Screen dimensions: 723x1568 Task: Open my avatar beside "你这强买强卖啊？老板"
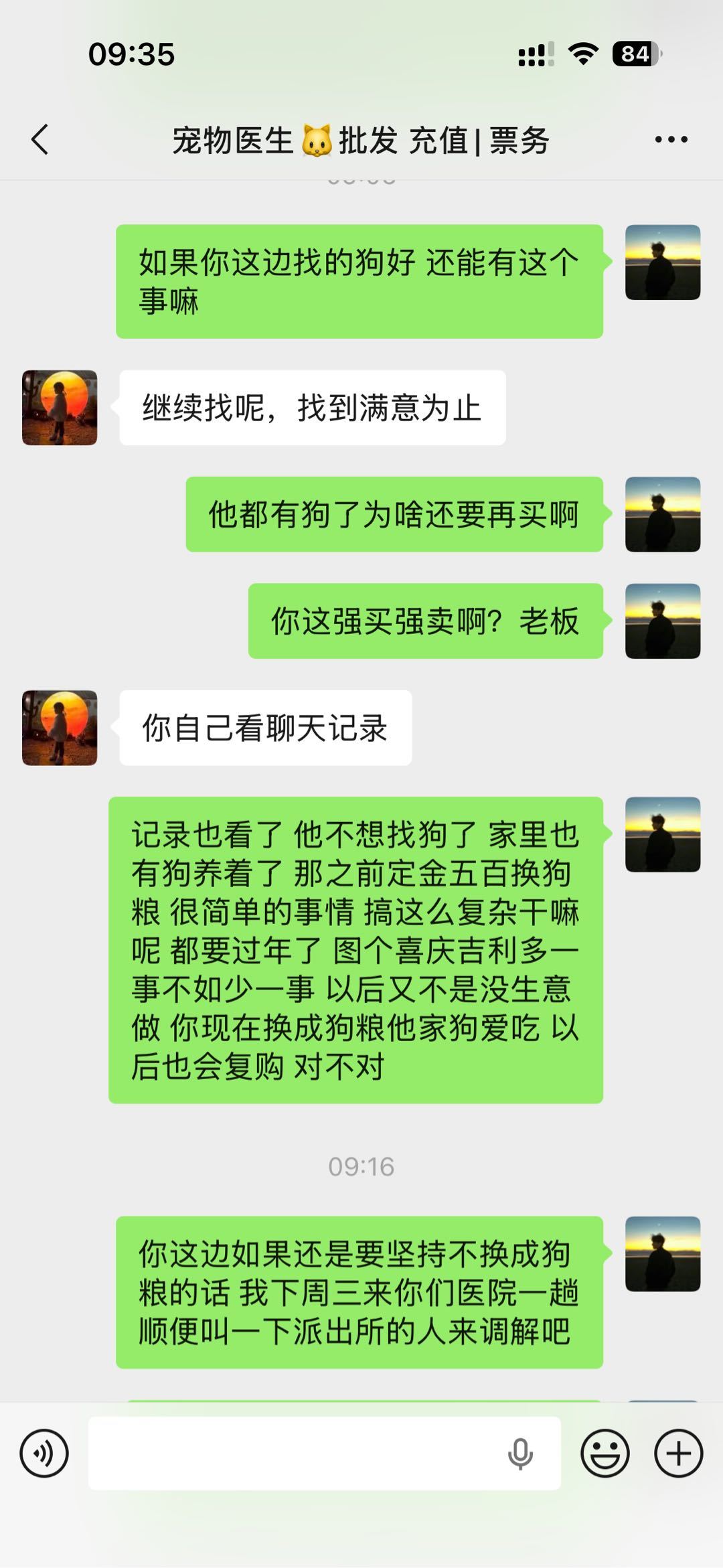tap(663, 621)
